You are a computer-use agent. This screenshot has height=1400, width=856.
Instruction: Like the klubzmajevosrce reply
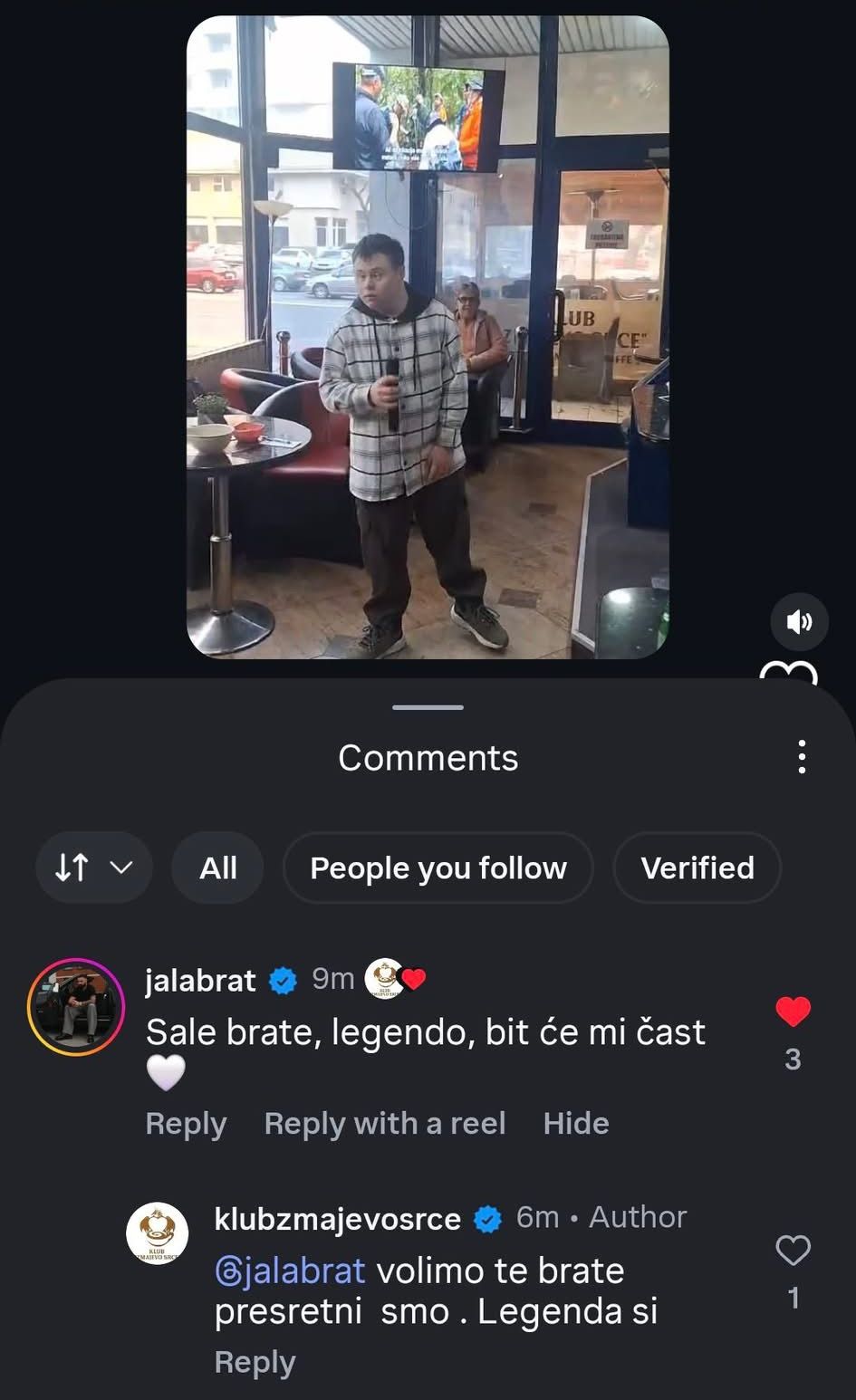pos(793,1251)
